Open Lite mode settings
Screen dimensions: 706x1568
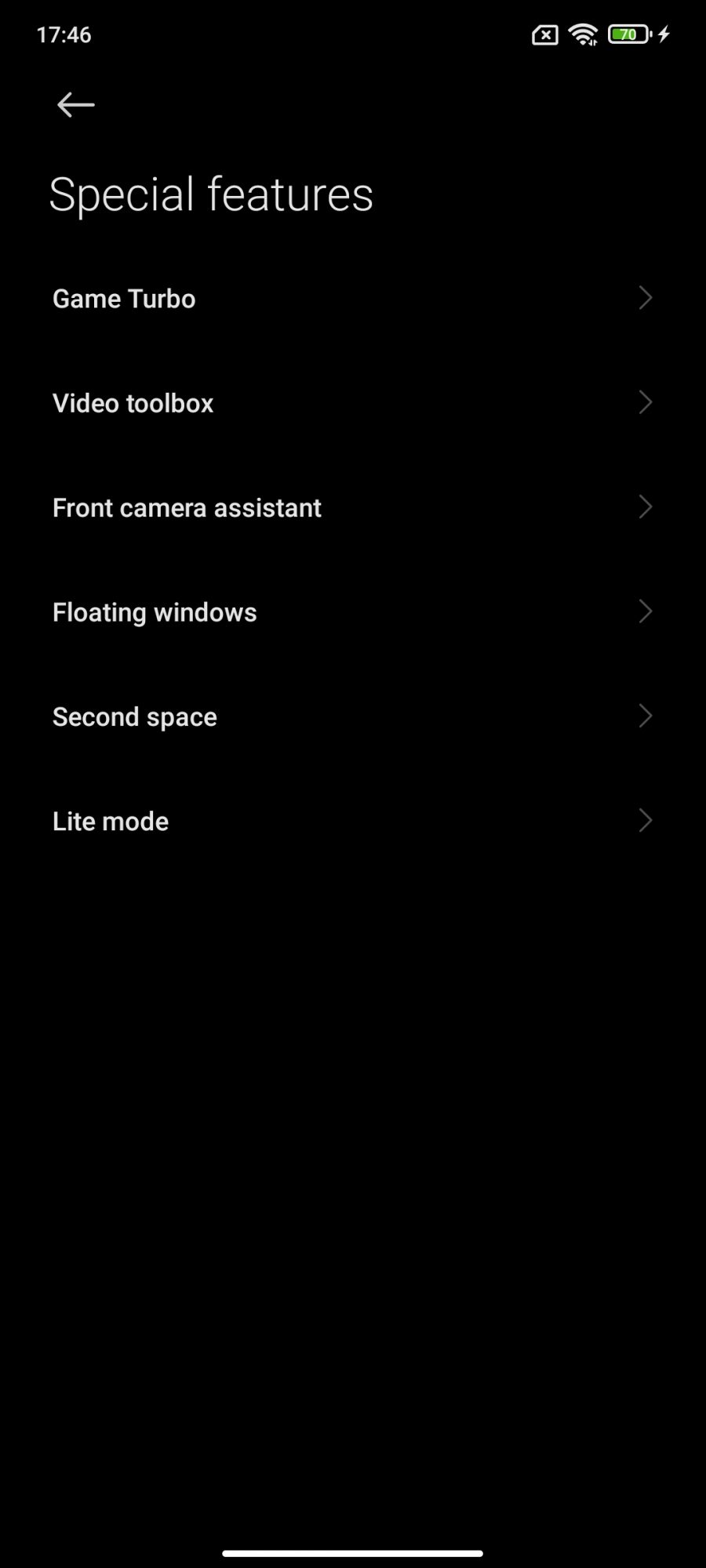pos(352,821)
